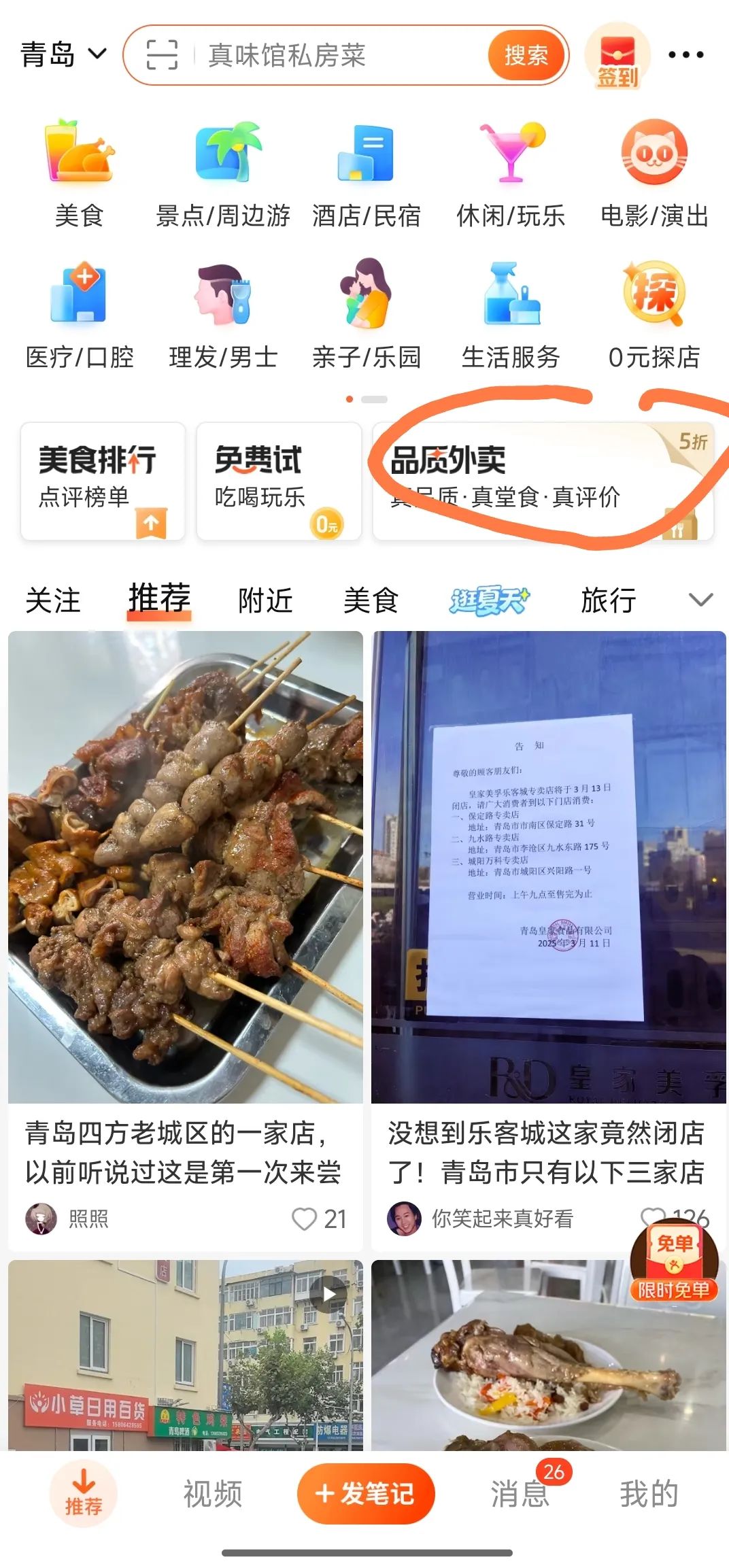Open the 美食排行 点评榜单 card
729x1568 pixels.
tap(103, 481)
